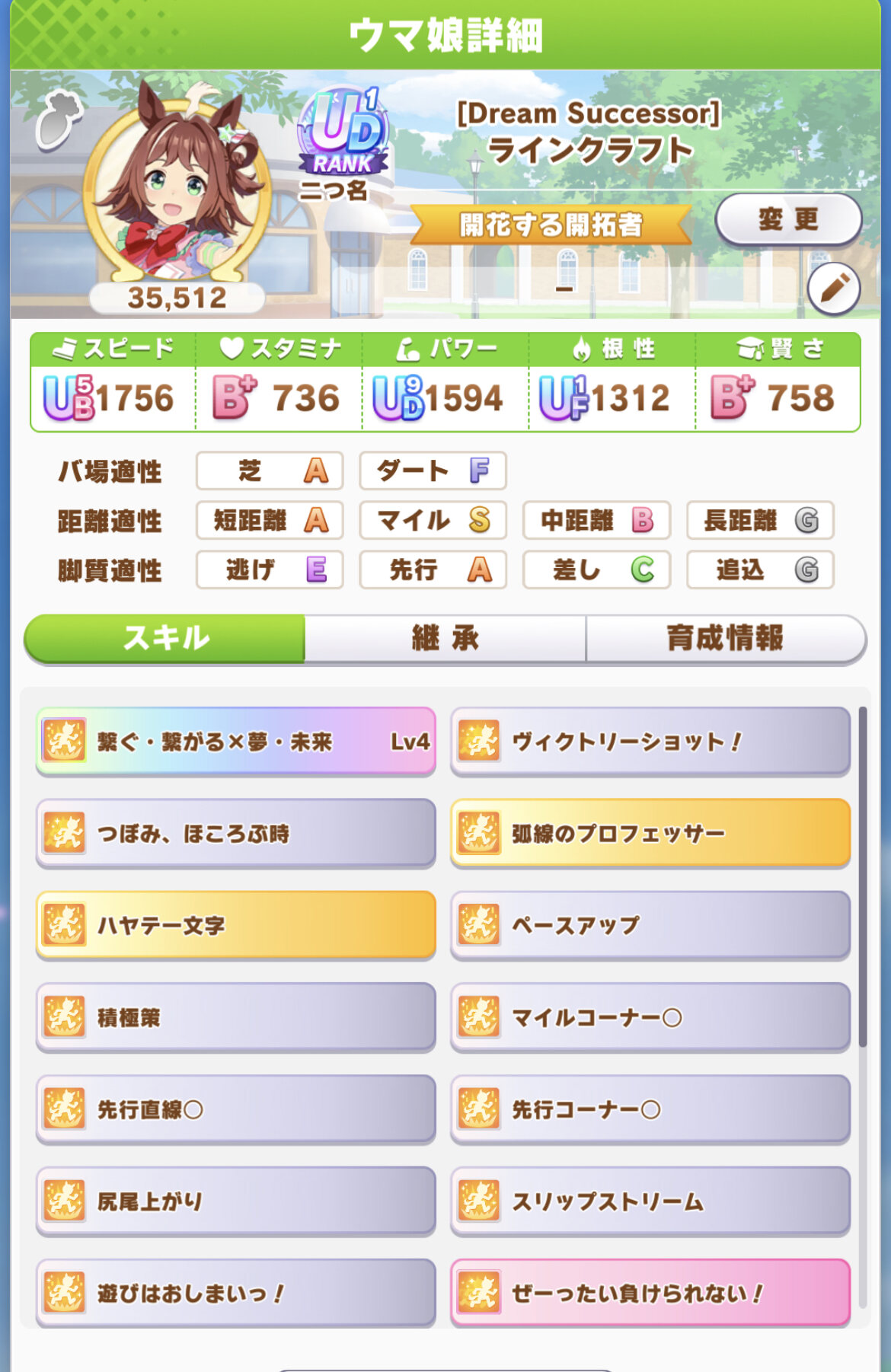Select the マイルコーナー○ skill

coord(650,1017)
